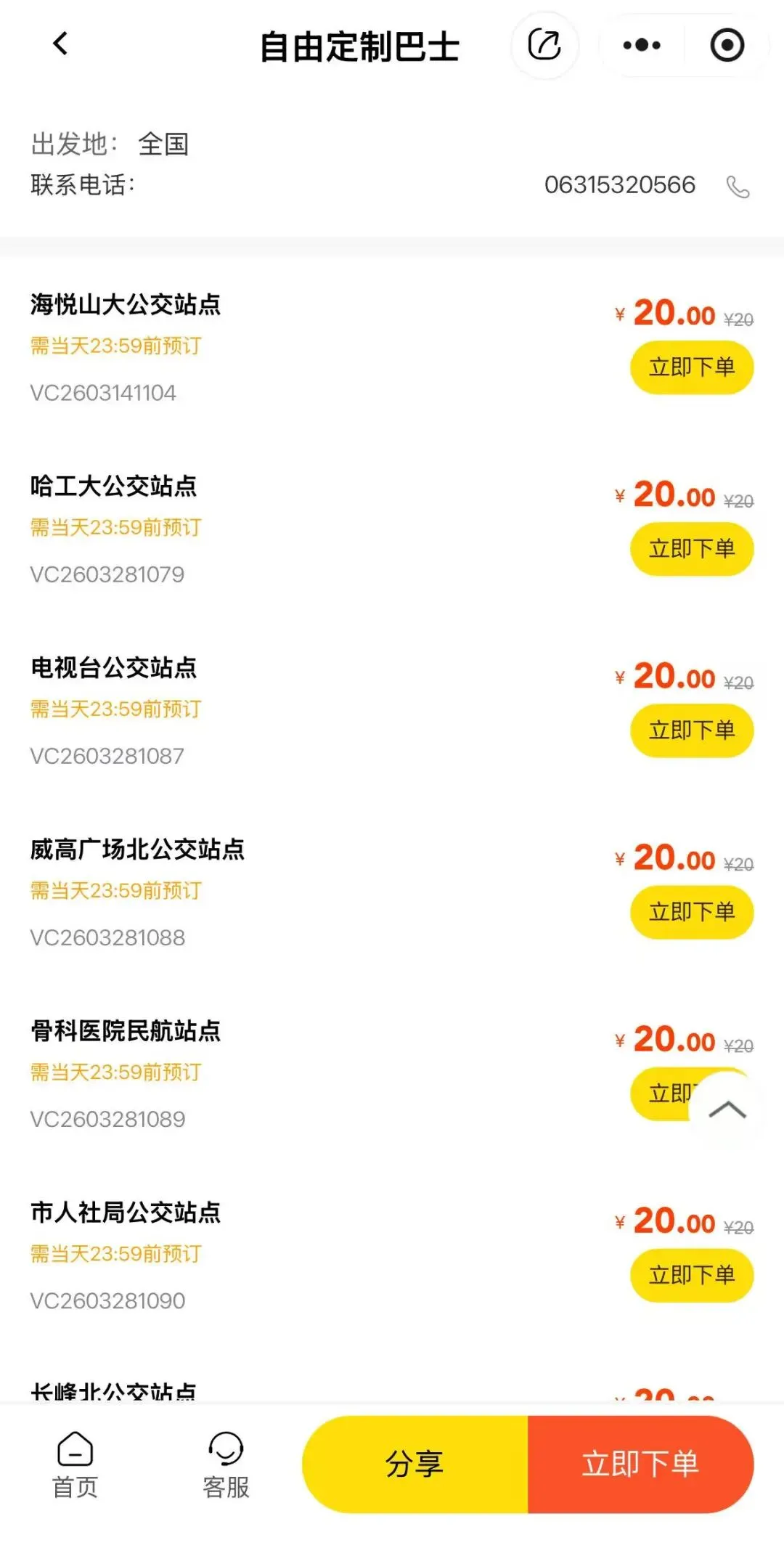The image size is (784, 1556).
Task: Close the mini program with the circle icon
Action: (727, 45)
